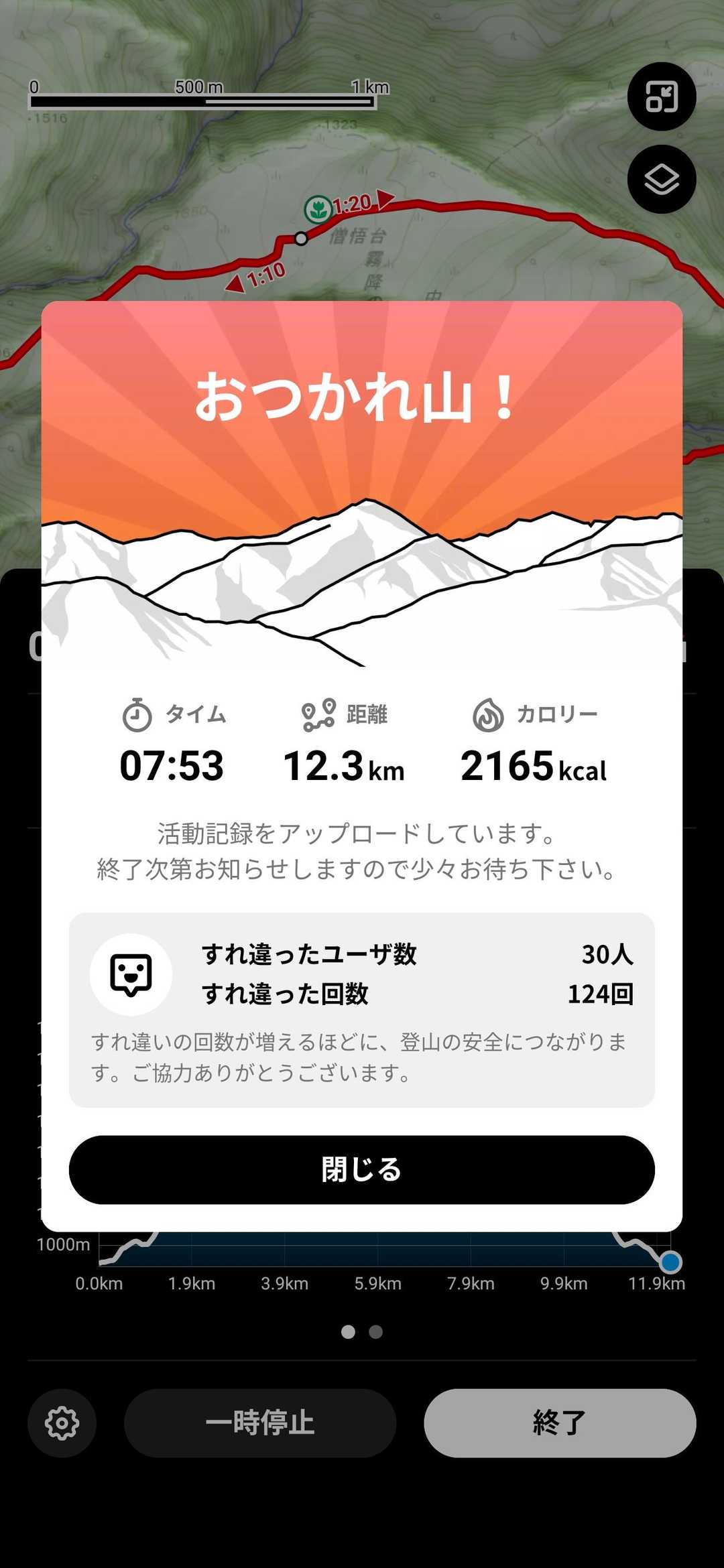Screen dimensions: 724x1568
Task: Tap the 終了 finish button
Action: click(560, 1423)
